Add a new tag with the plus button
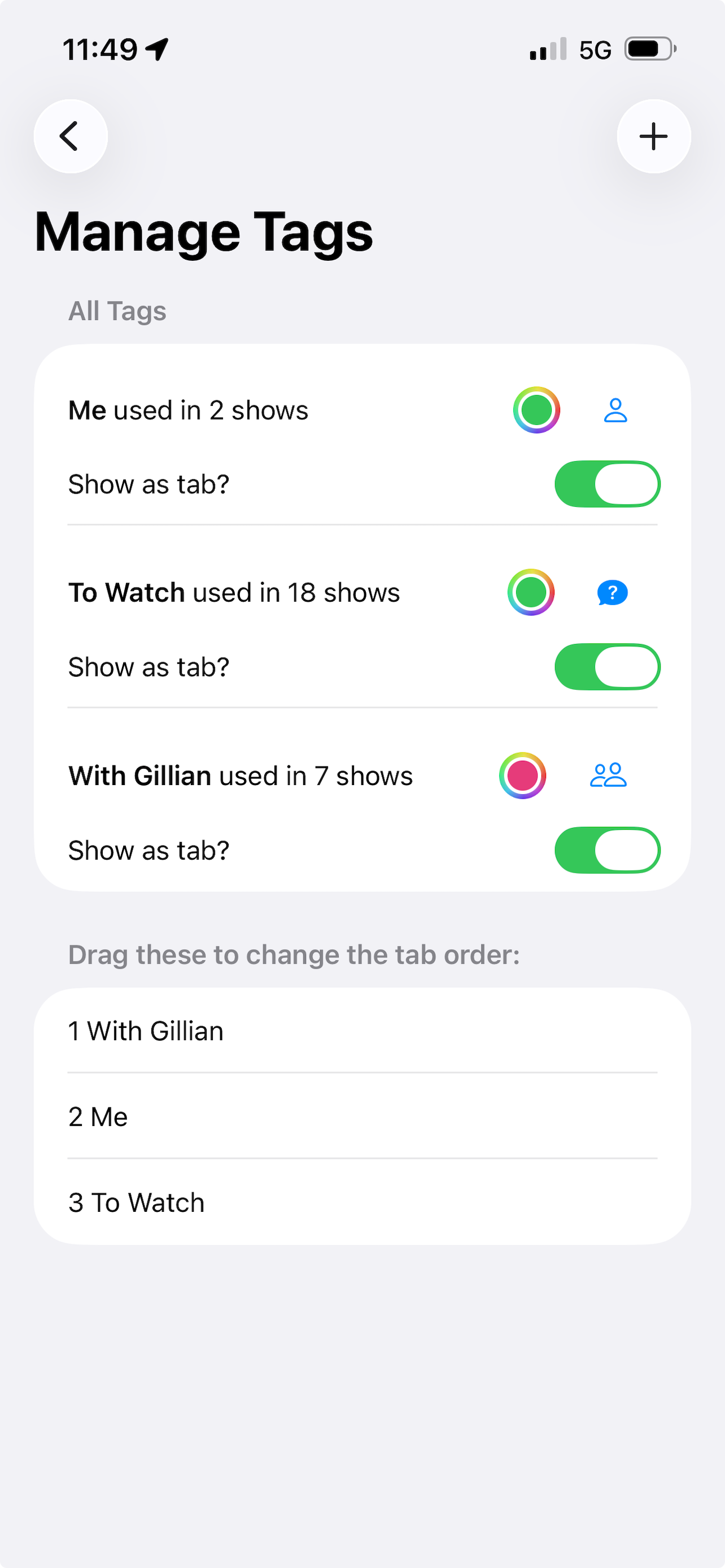The height and width of the screenshot is (1568, 725). tap(653, 137)
